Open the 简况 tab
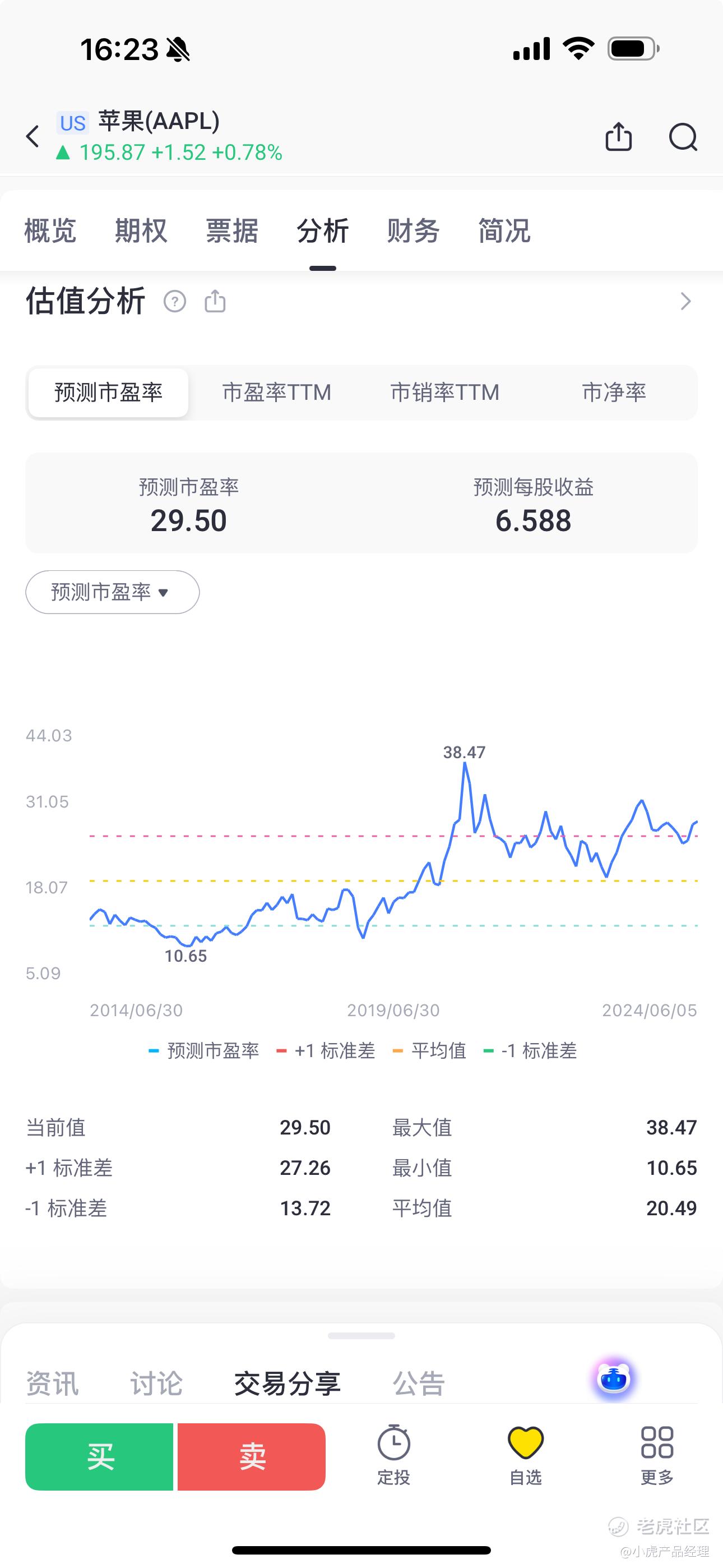Screen dimensions: 723x1568 pyautogui.click(x=504, y=231)
